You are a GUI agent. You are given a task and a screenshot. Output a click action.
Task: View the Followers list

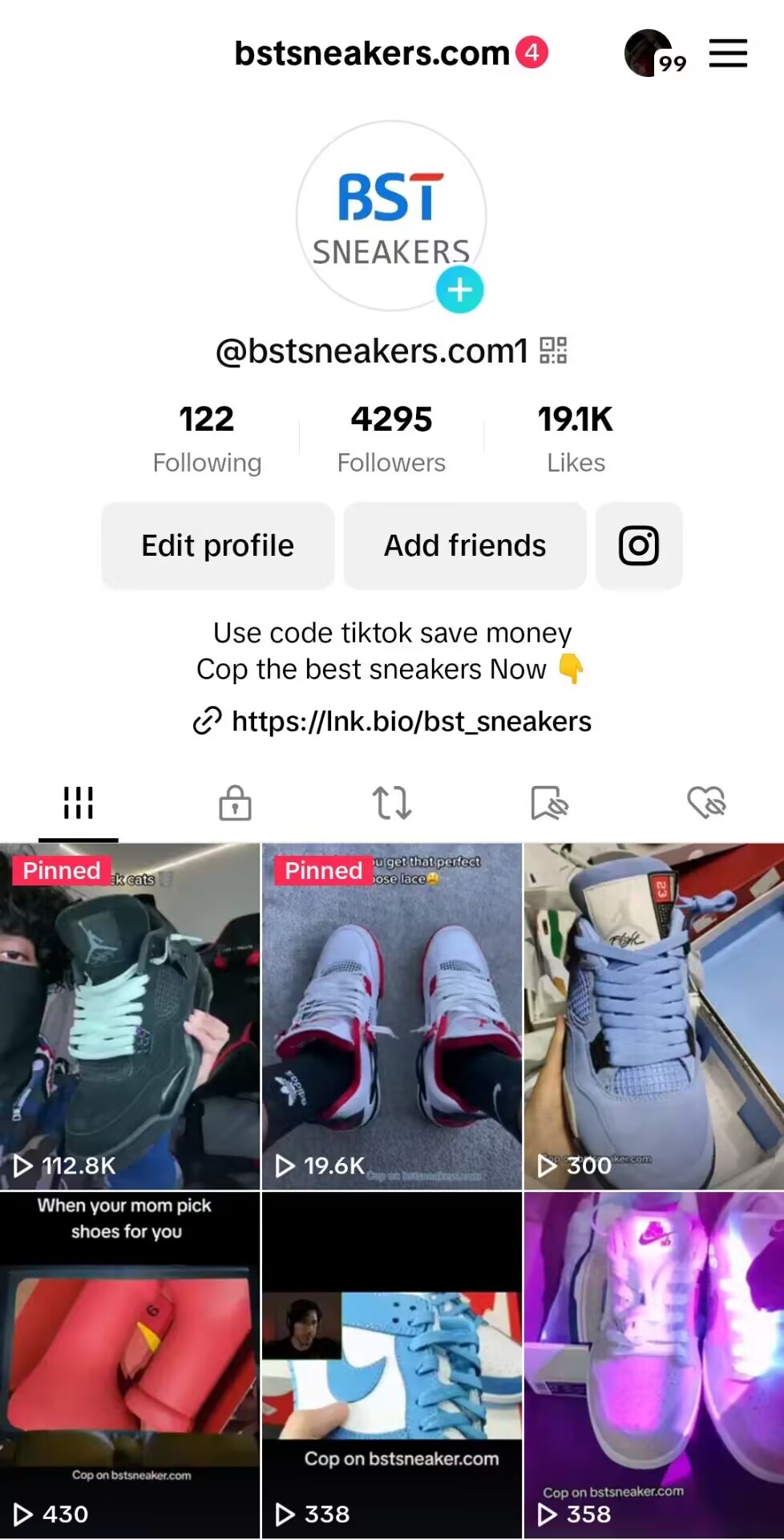click(x=391, y=439)
